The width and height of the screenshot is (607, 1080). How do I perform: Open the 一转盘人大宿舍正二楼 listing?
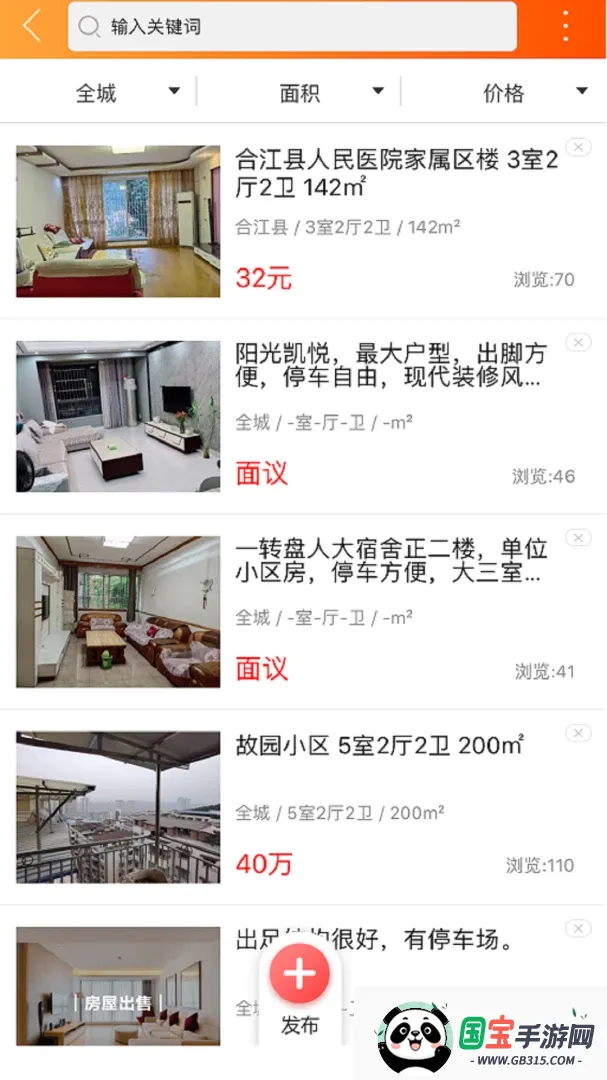[303, 612]
